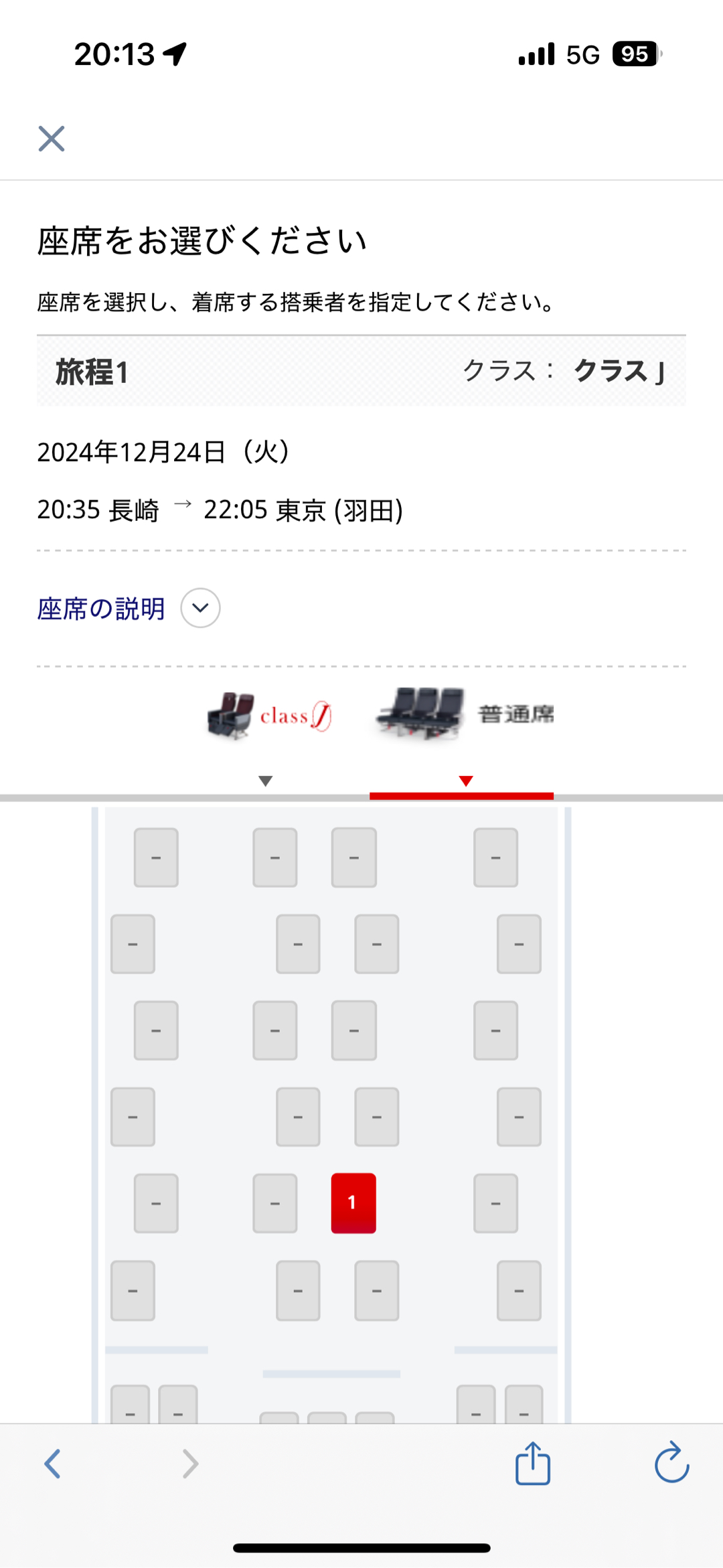Go back with the browser back arrow
This screenshot has width=723, height=1568.
tap(52, 1464)
